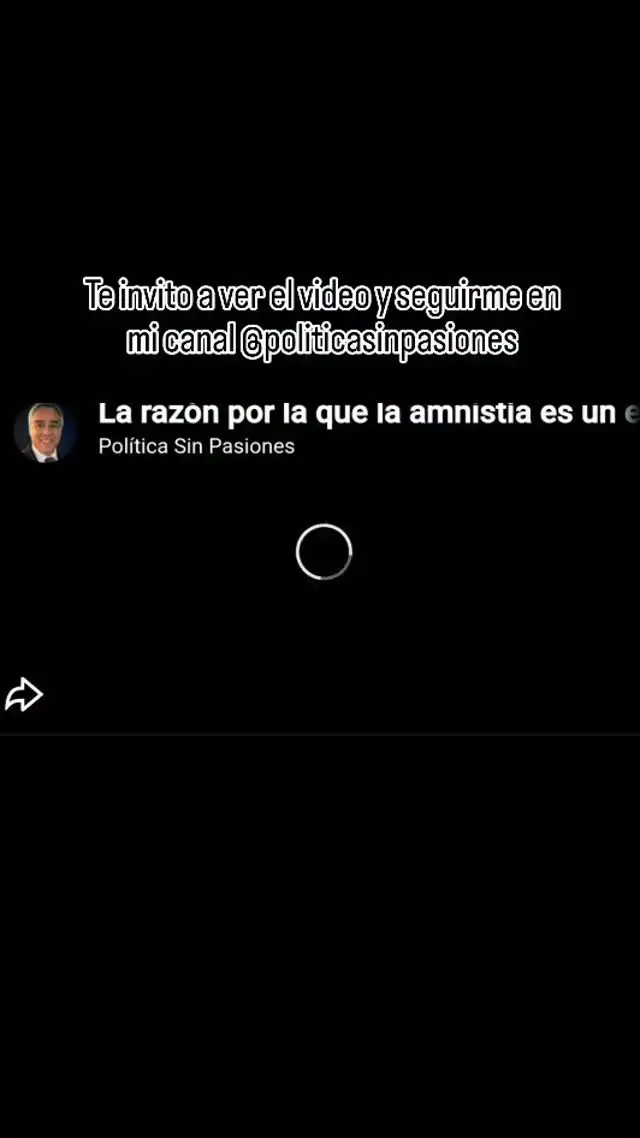Open the Política Sin Pasiones channel avatar

pos(45,432)
